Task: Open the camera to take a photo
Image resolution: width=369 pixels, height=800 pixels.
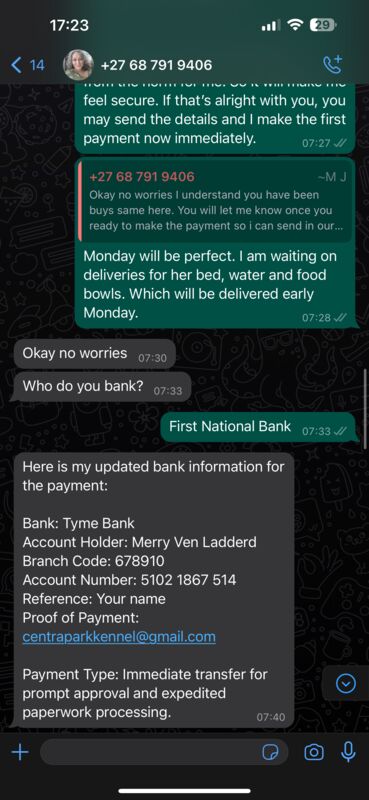Action: click(x=314, y=752)
